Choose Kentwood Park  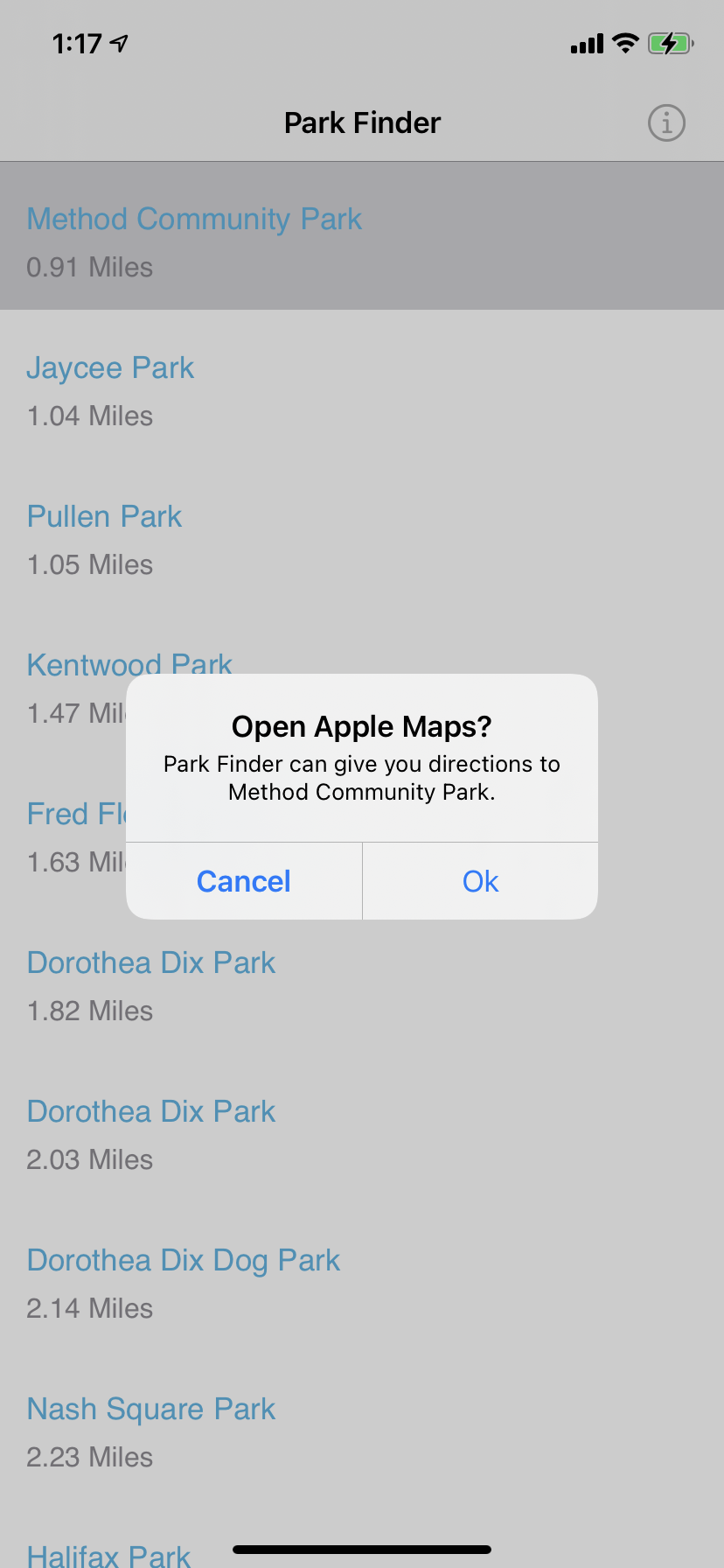[129, 665]
